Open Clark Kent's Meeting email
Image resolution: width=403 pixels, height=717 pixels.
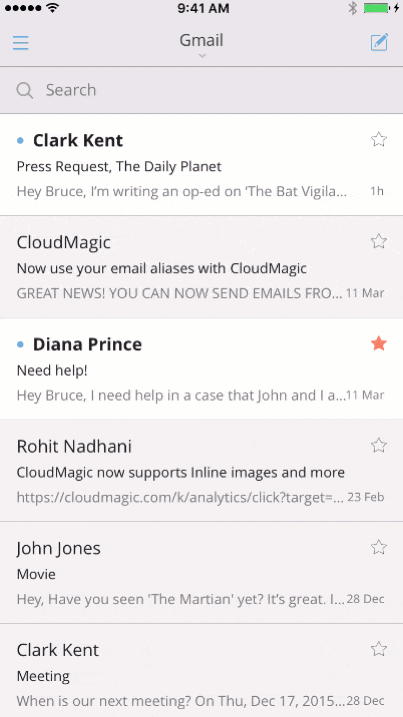[201, 670]
